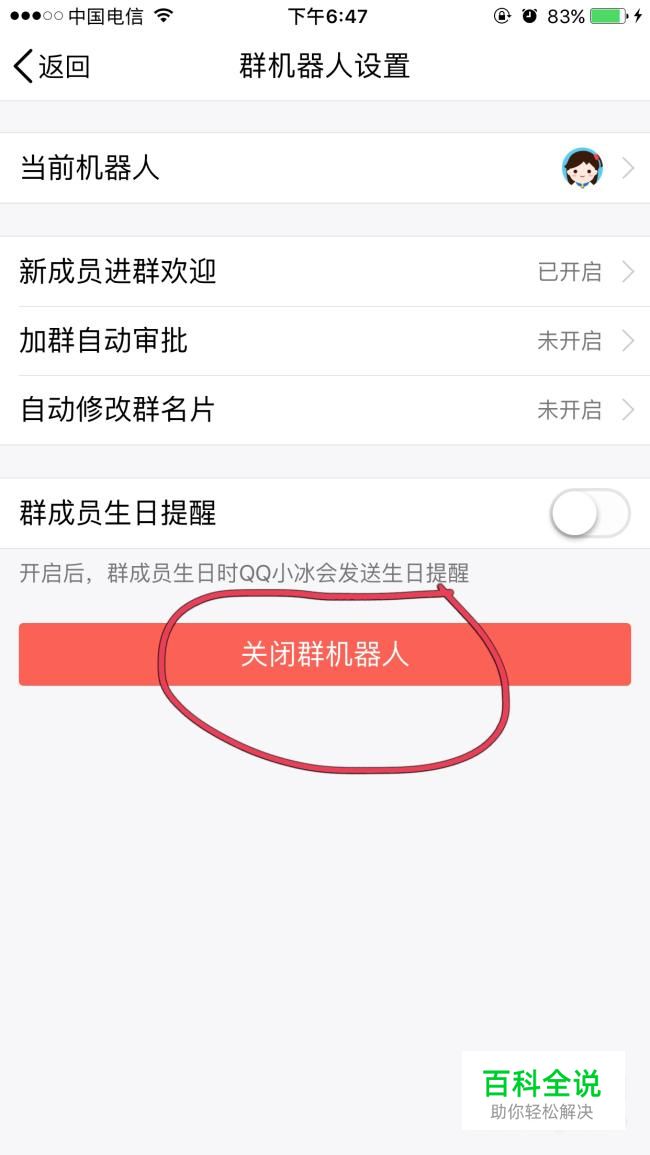Go back using the 返回 button
Screen dimensions: 650x1155
tap(52, 67)
